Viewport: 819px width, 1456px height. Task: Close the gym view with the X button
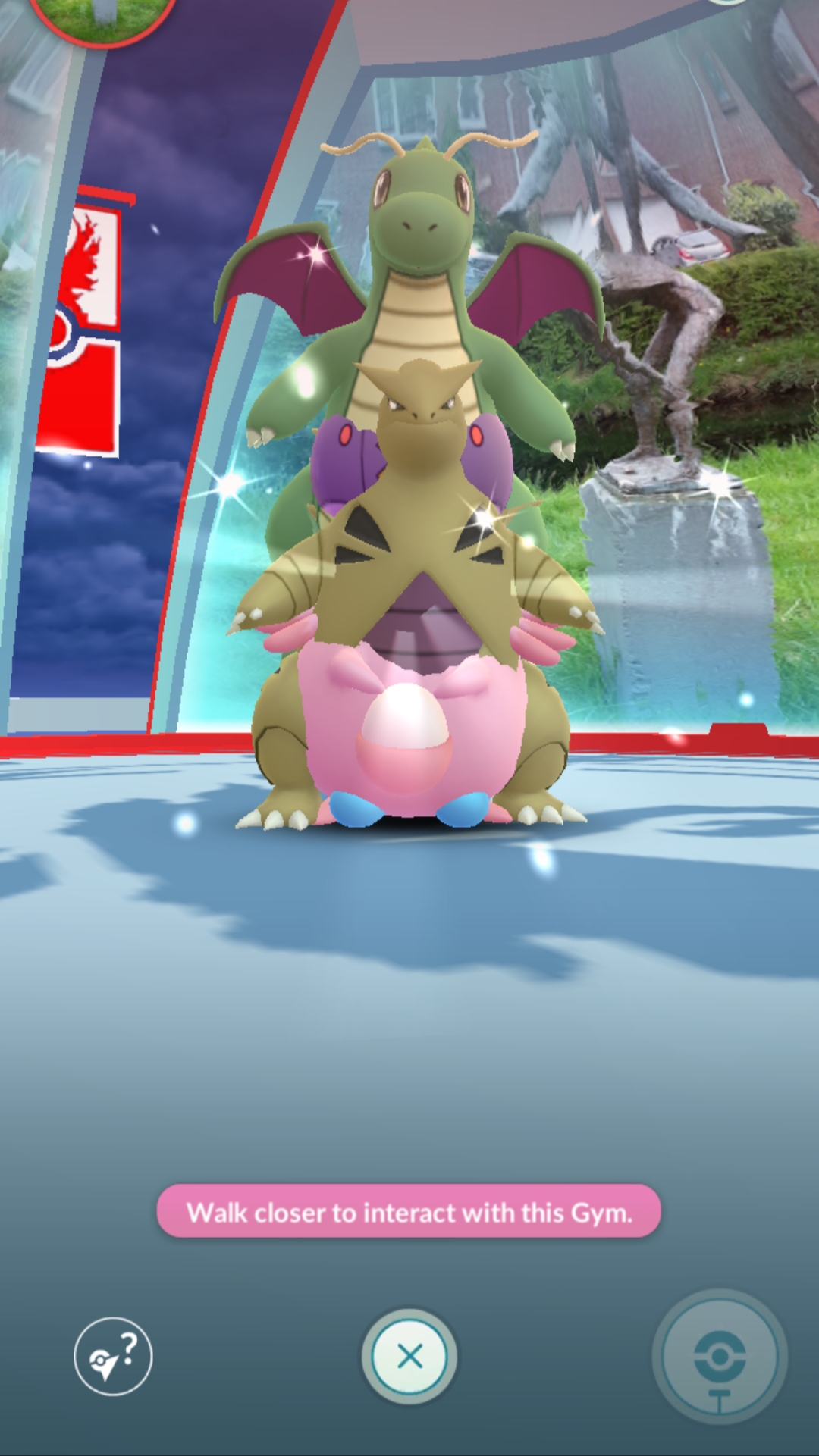click(409, 1356)
